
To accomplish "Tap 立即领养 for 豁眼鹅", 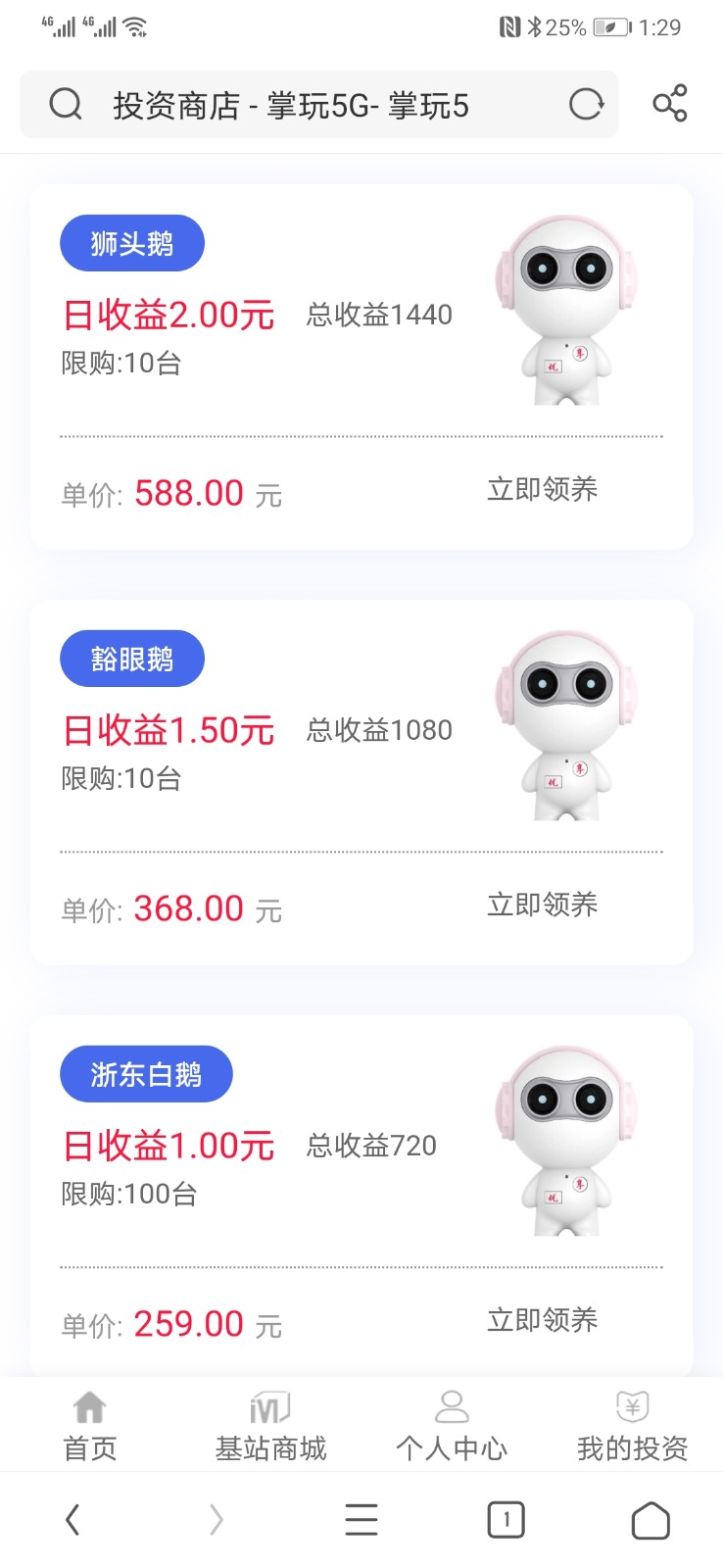I will pyautogui.click(x=542, y=905).
